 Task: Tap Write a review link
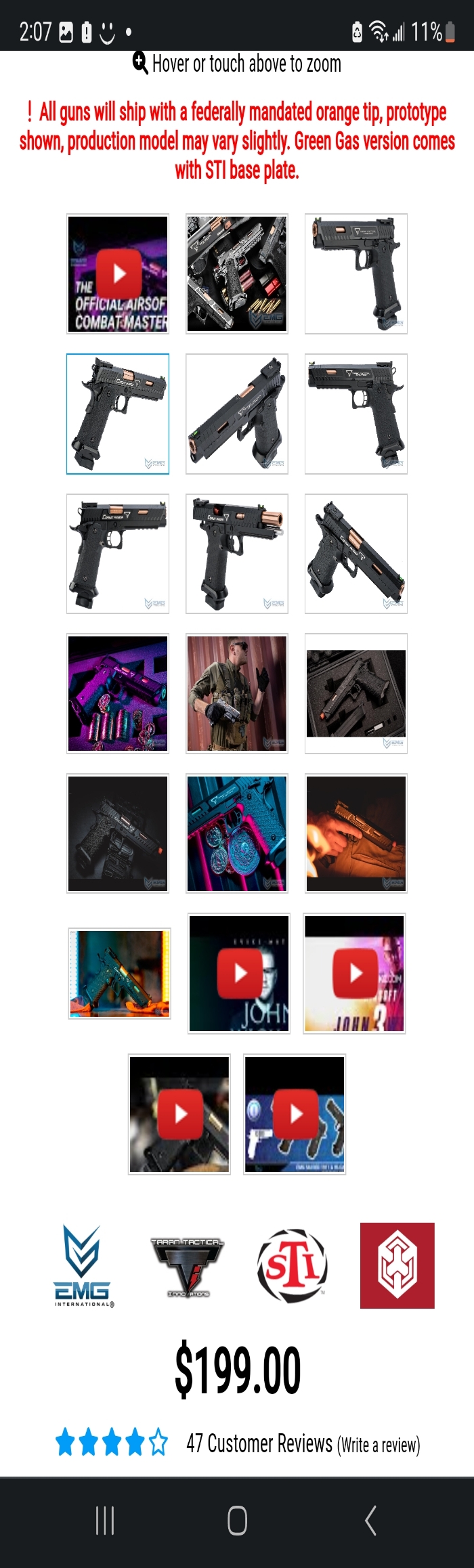[379, 1445]
